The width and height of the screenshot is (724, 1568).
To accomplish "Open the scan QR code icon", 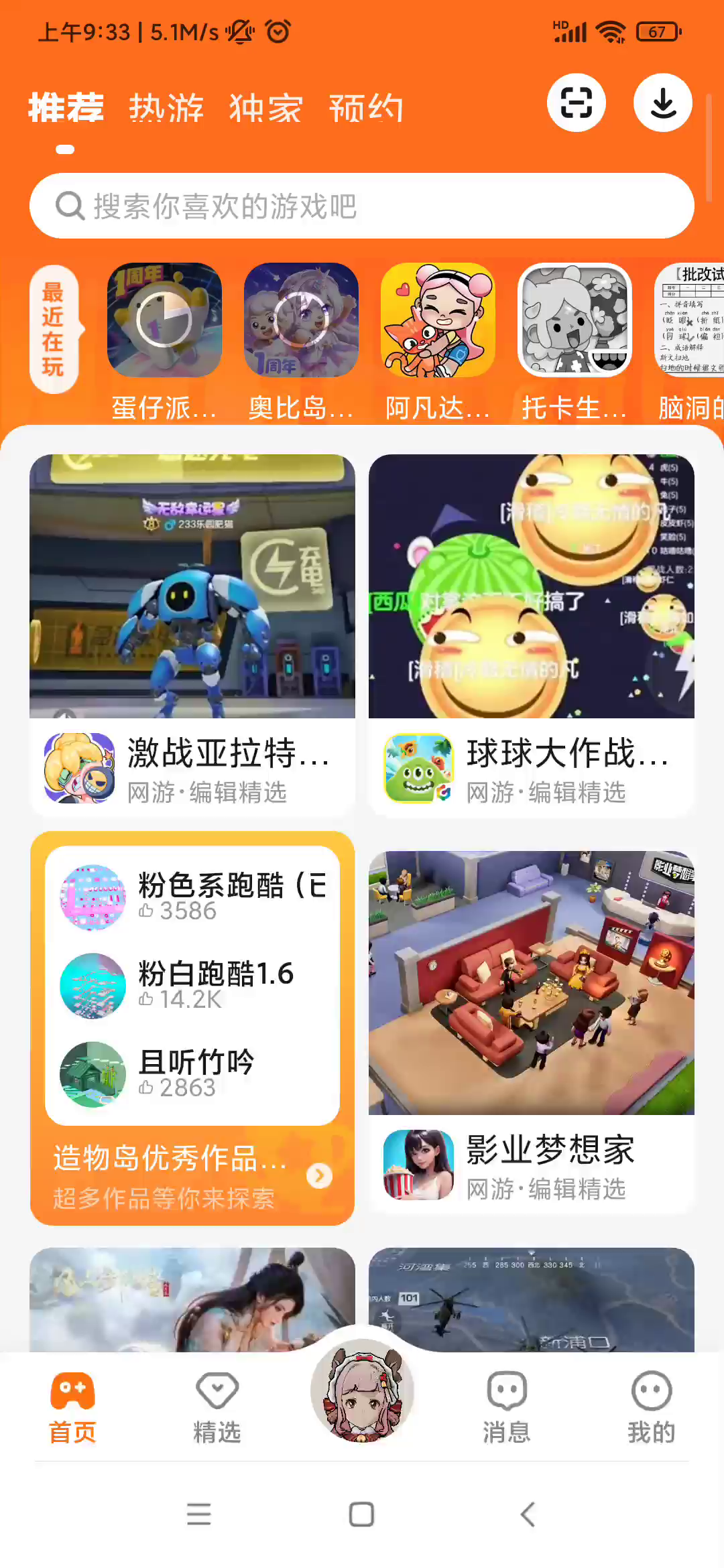I will [x=576, y=103].
